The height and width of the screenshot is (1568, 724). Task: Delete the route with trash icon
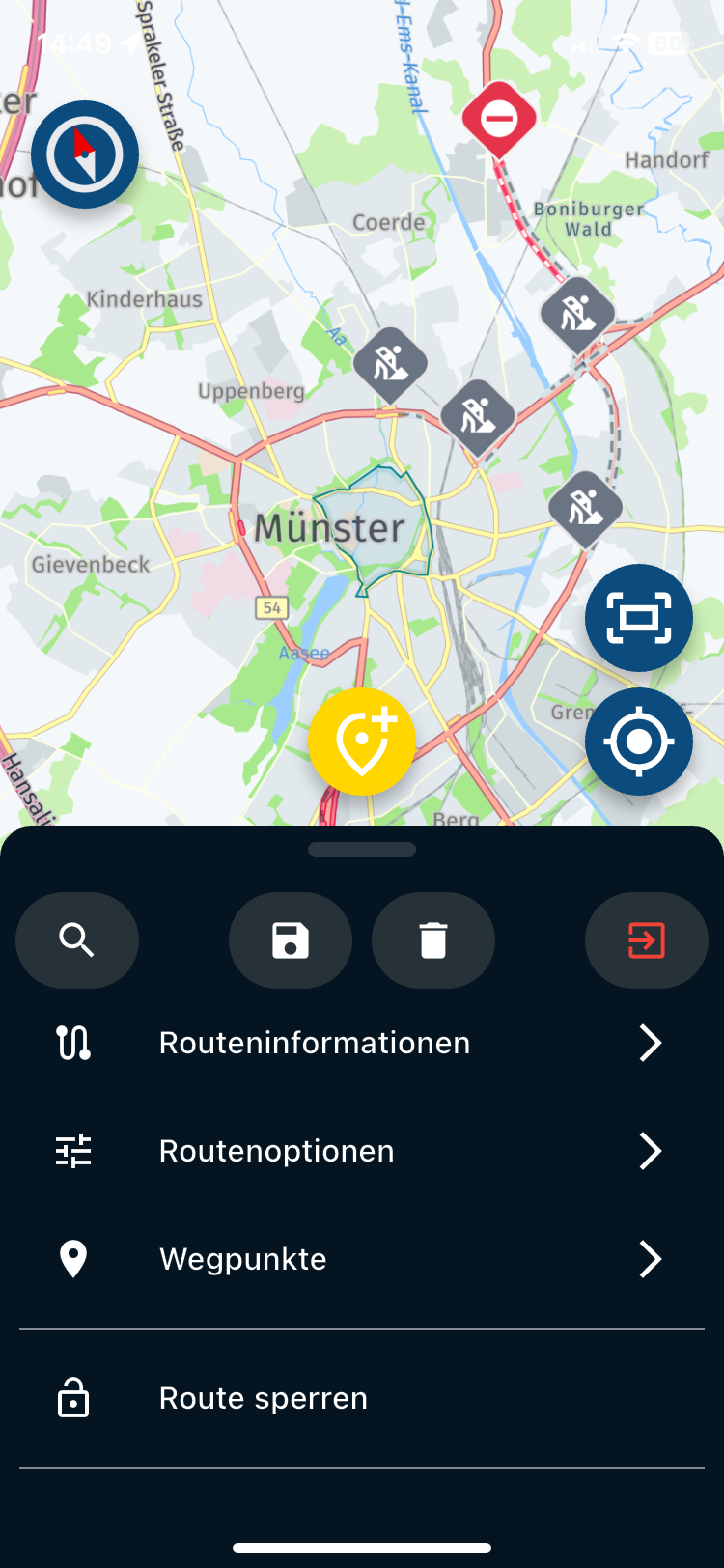click(433, 939)
